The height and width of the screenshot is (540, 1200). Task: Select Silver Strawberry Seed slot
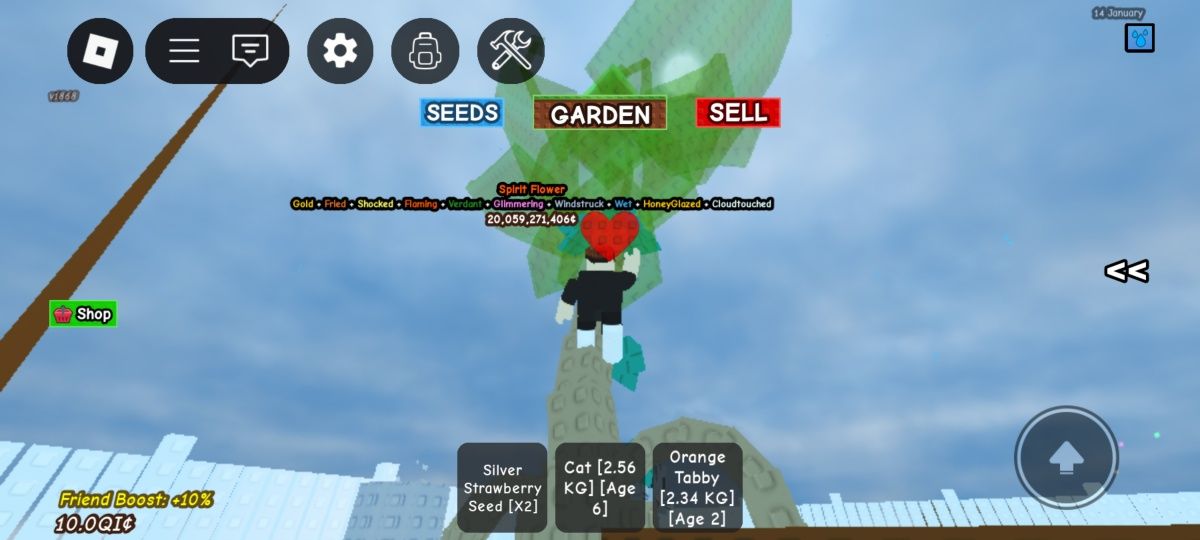502,487
